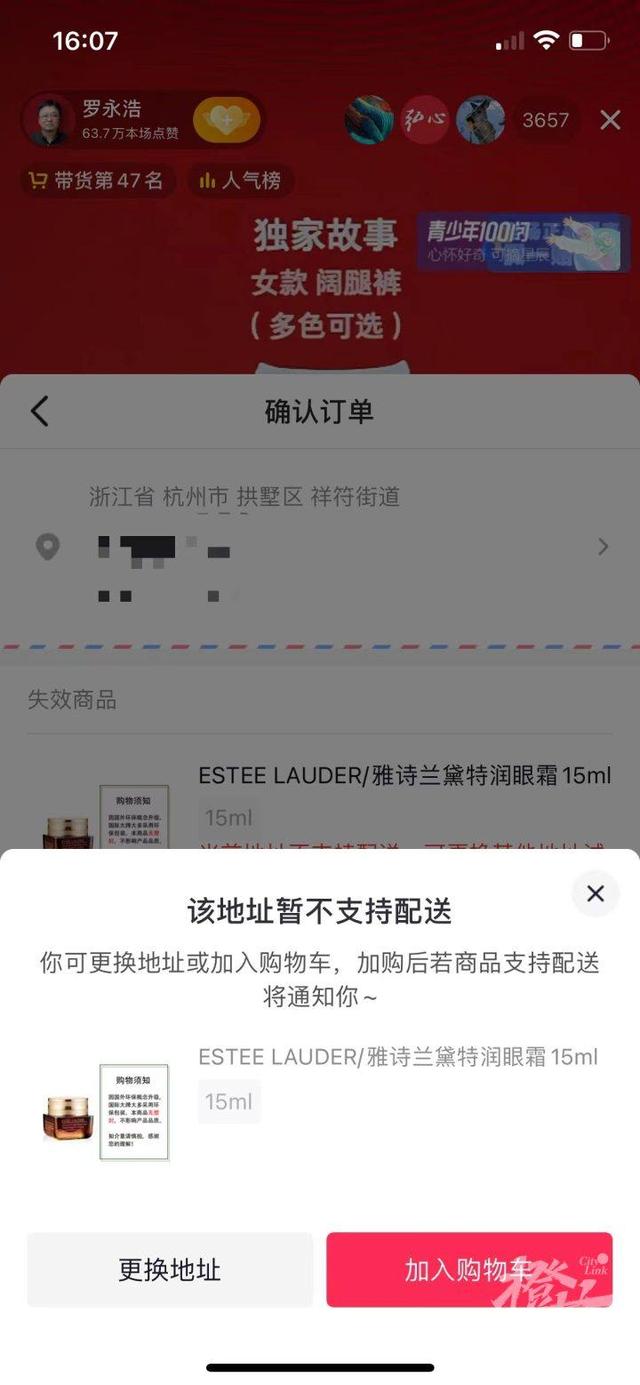Open the 人气榜 popularity chart
The height and width of the screenshot is (1385, 640).
point(240,181)
